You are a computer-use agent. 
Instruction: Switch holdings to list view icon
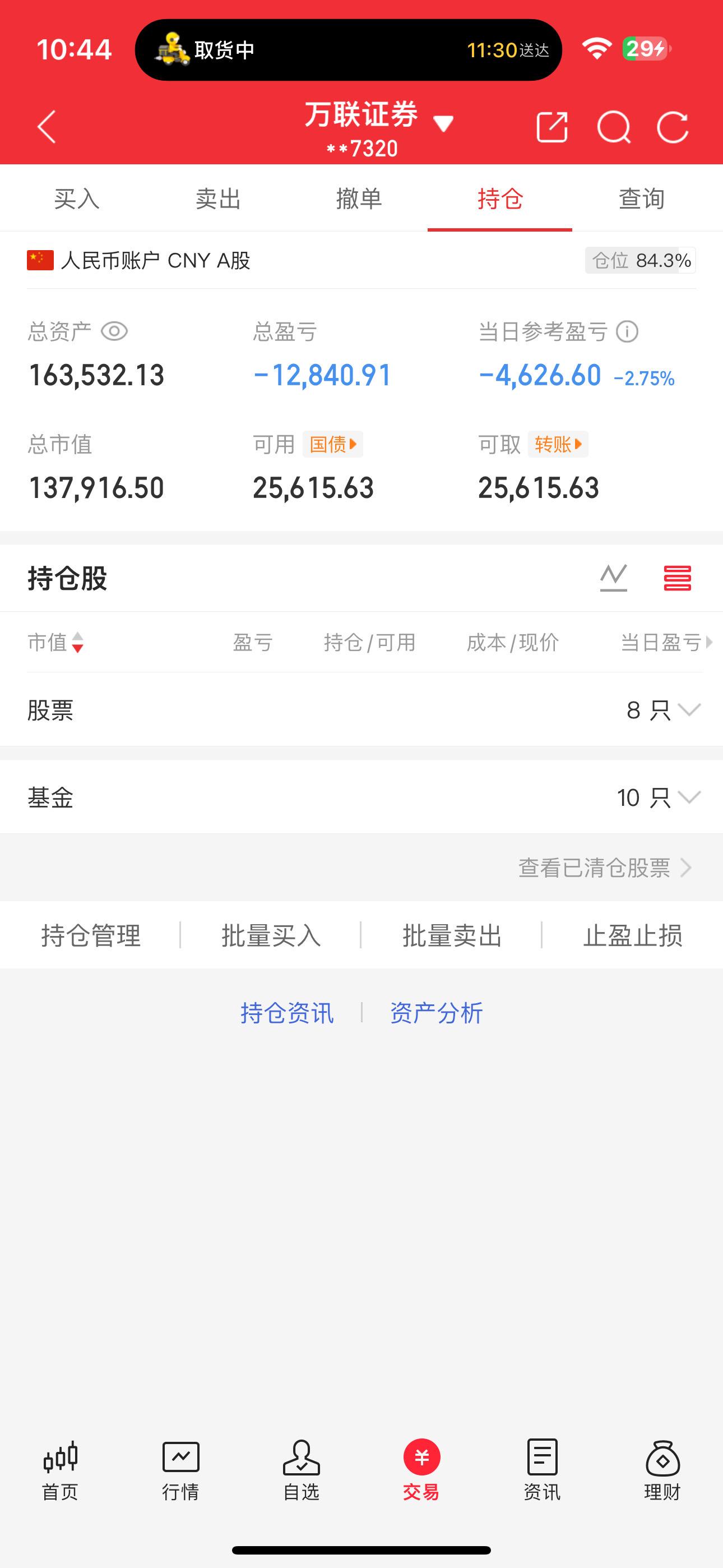(x=678, y=578)
